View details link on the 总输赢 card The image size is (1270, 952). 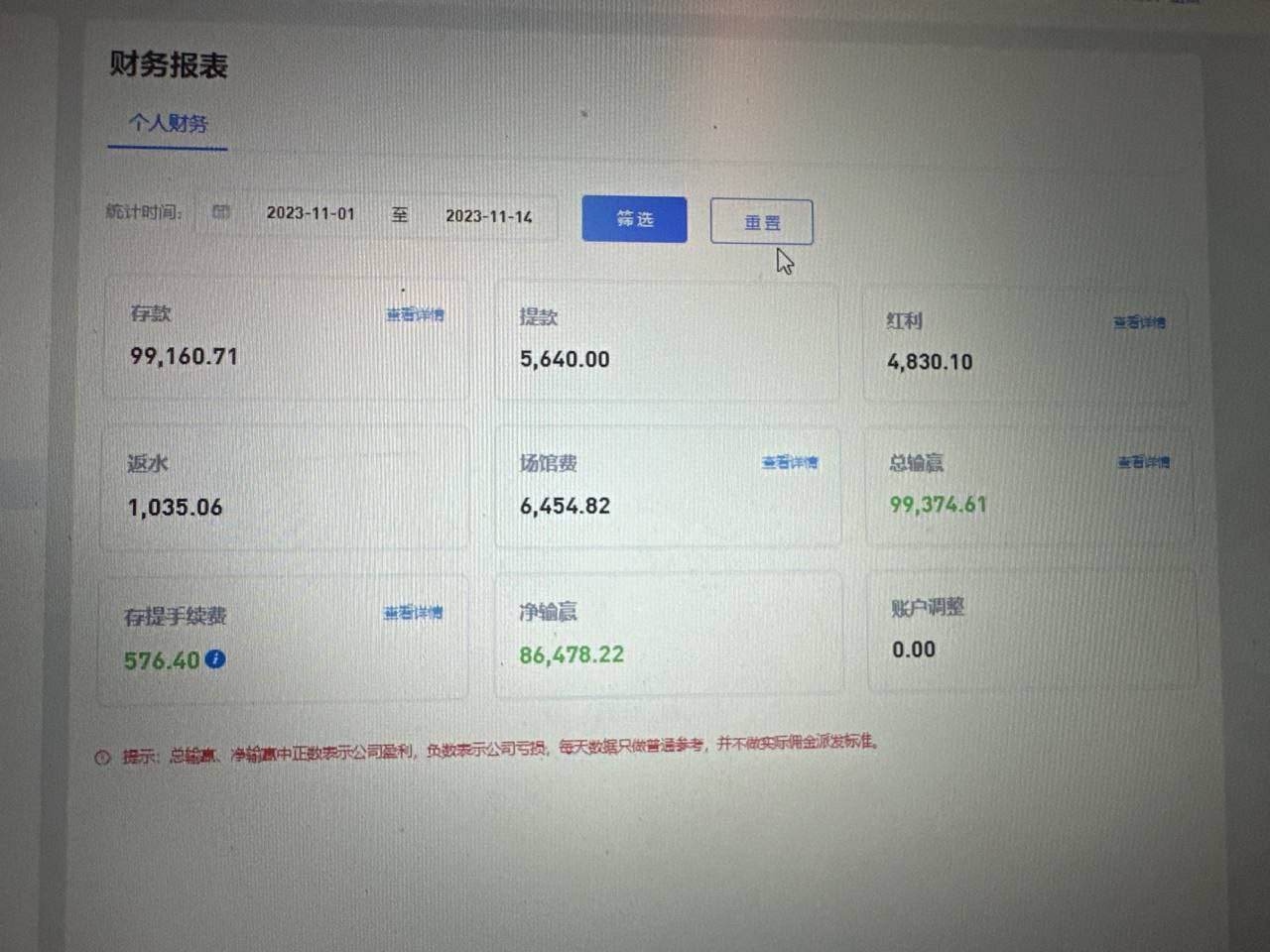[1143, 462]
